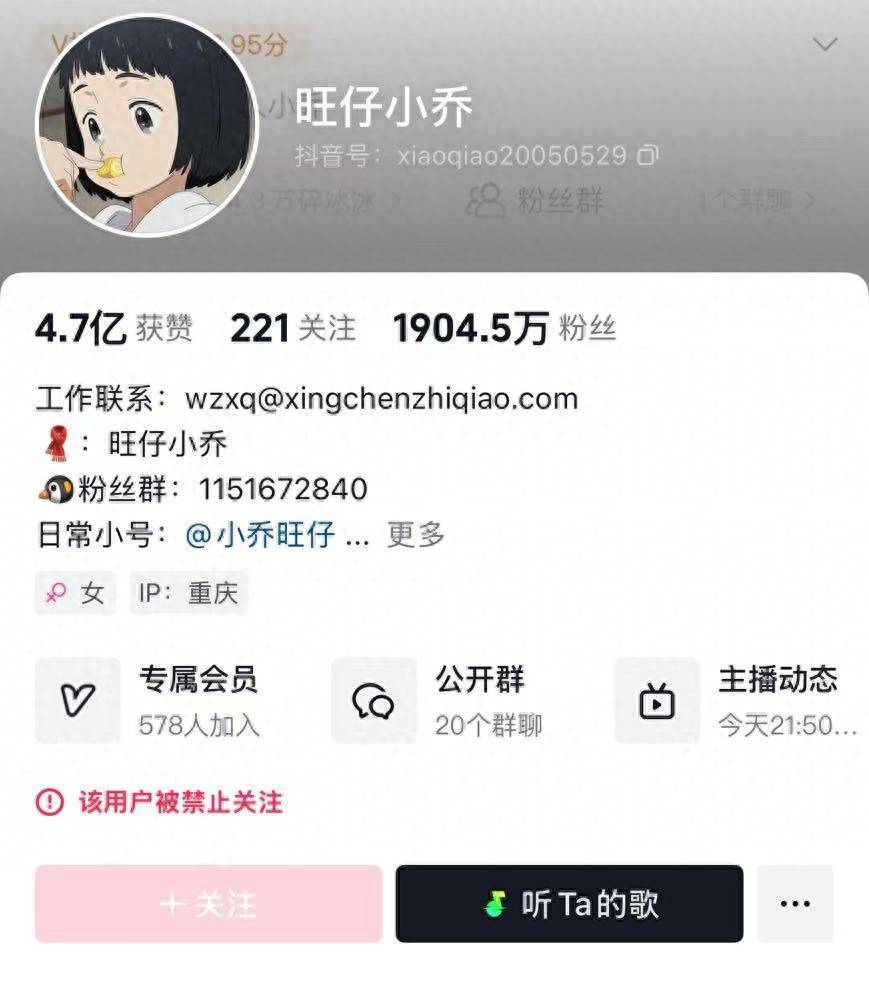Expand the bio with 更多
869x1003 pixels.
click(x=416, y=534)
